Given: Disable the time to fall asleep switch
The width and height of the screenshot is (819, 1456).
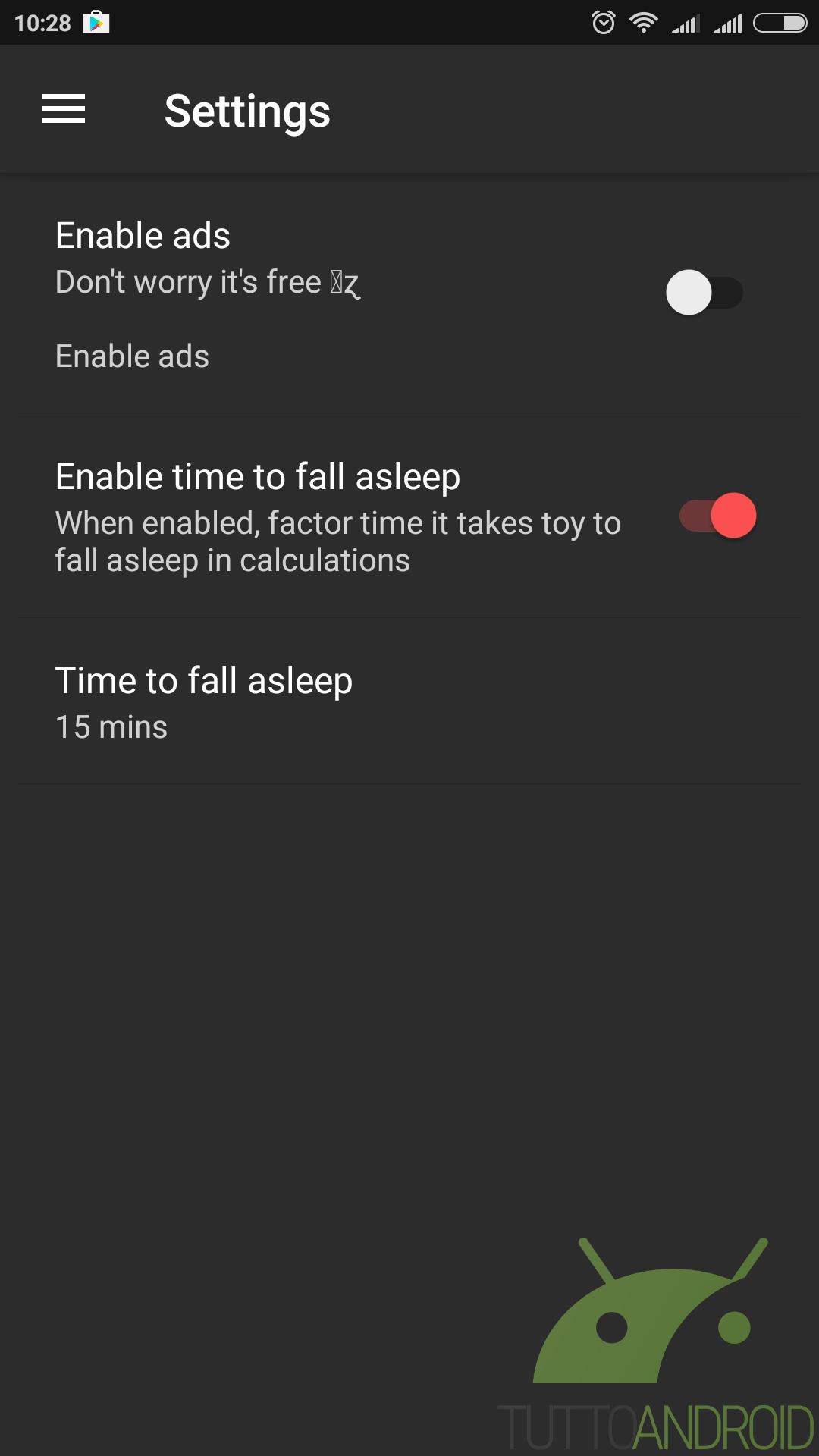Looking at the screenshot, I should pos(718,516).
